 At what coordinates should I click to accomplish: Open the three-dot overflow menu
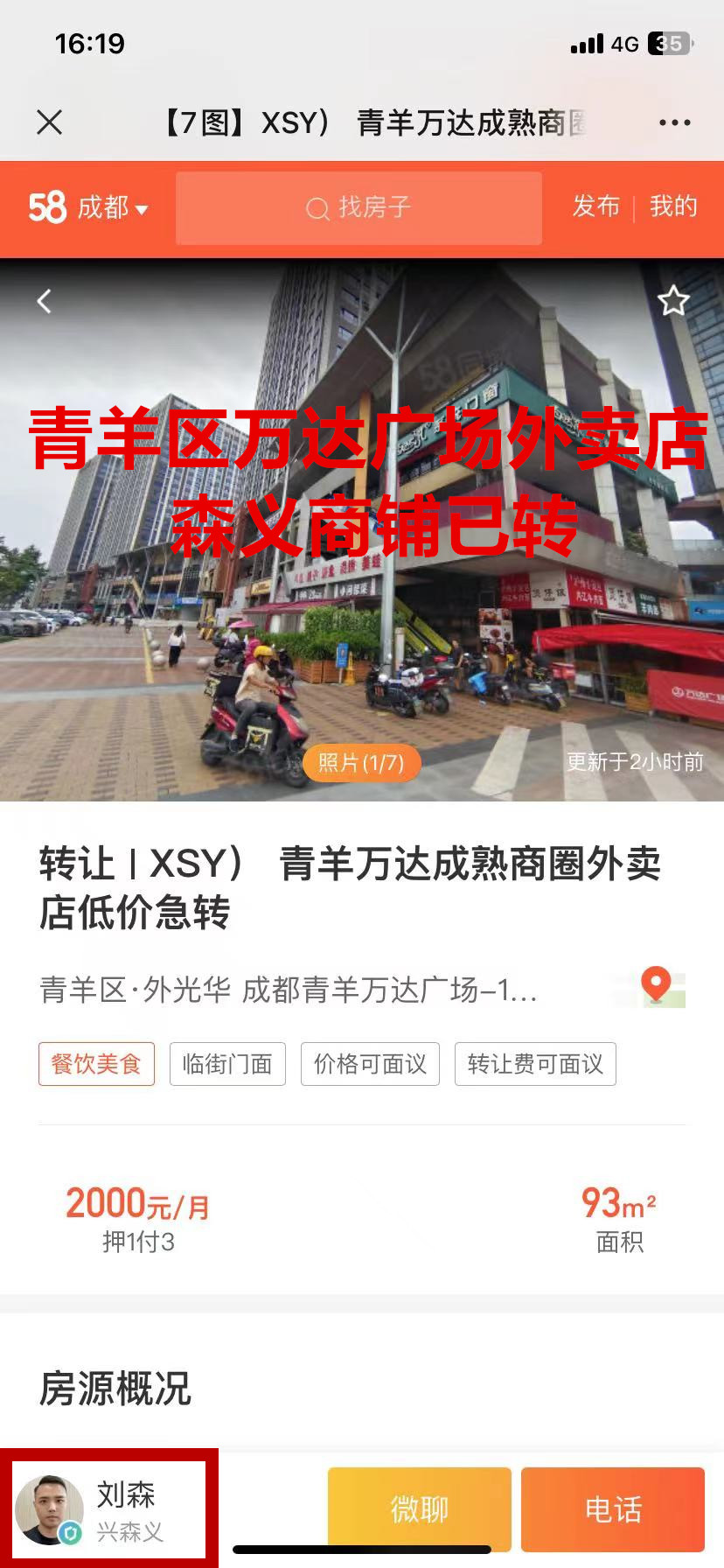[x=674, y=122]
